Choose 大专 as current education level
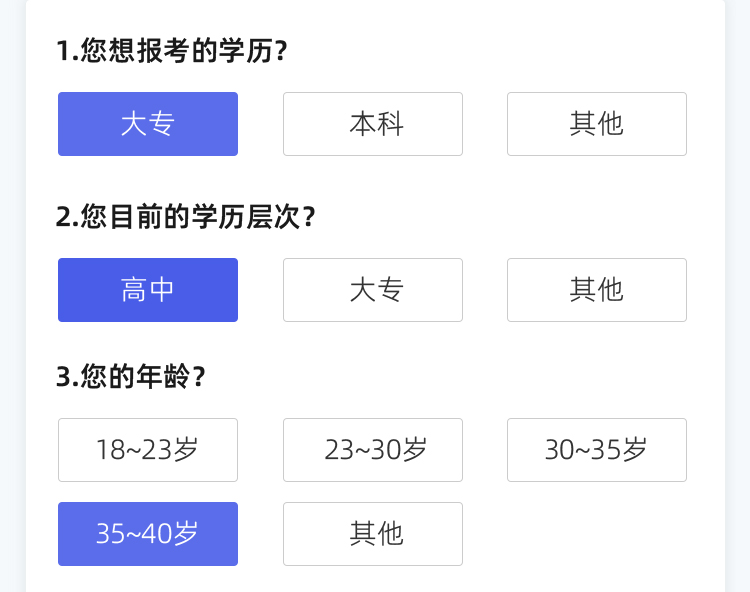 click(x=373, y=290)
